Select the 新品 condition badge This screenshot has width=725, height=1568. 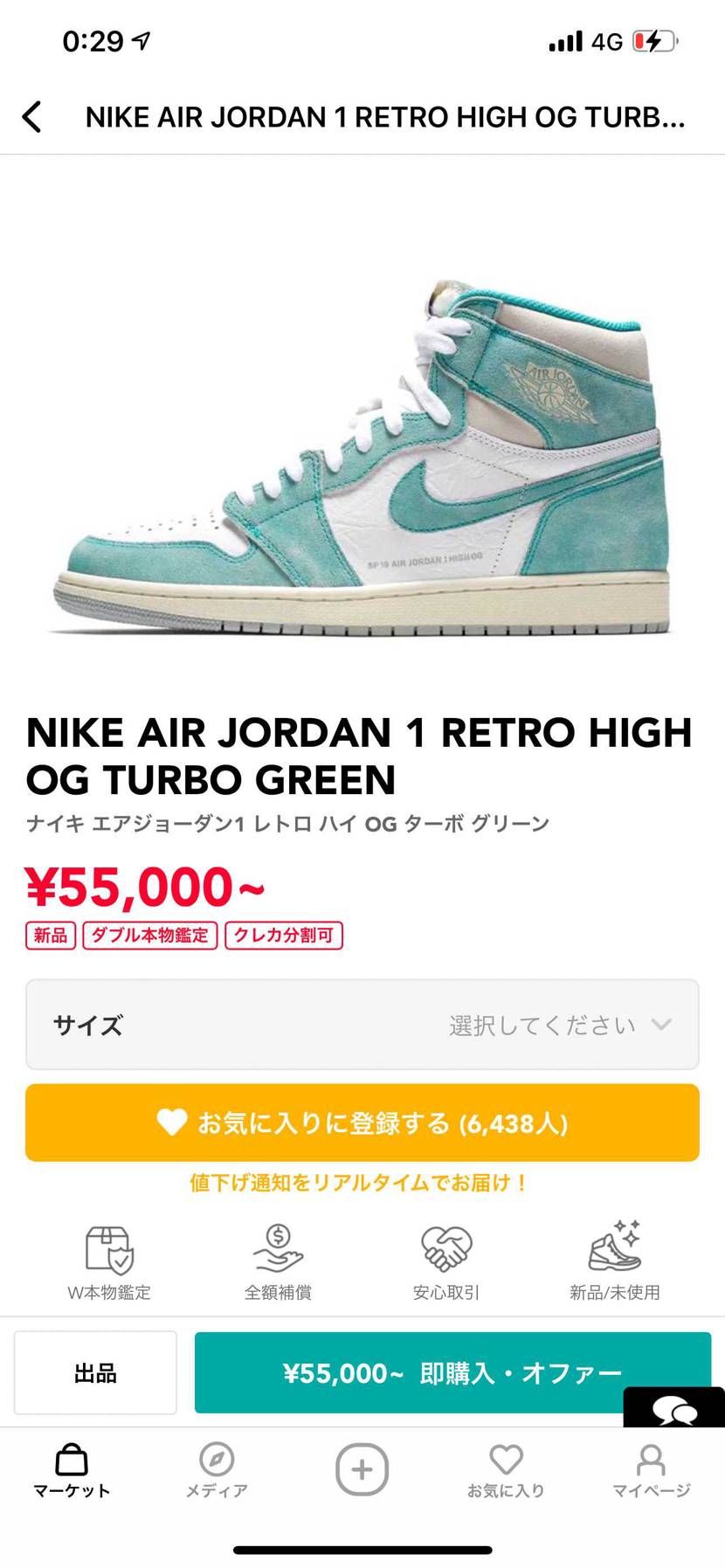(x=50, y=936)
